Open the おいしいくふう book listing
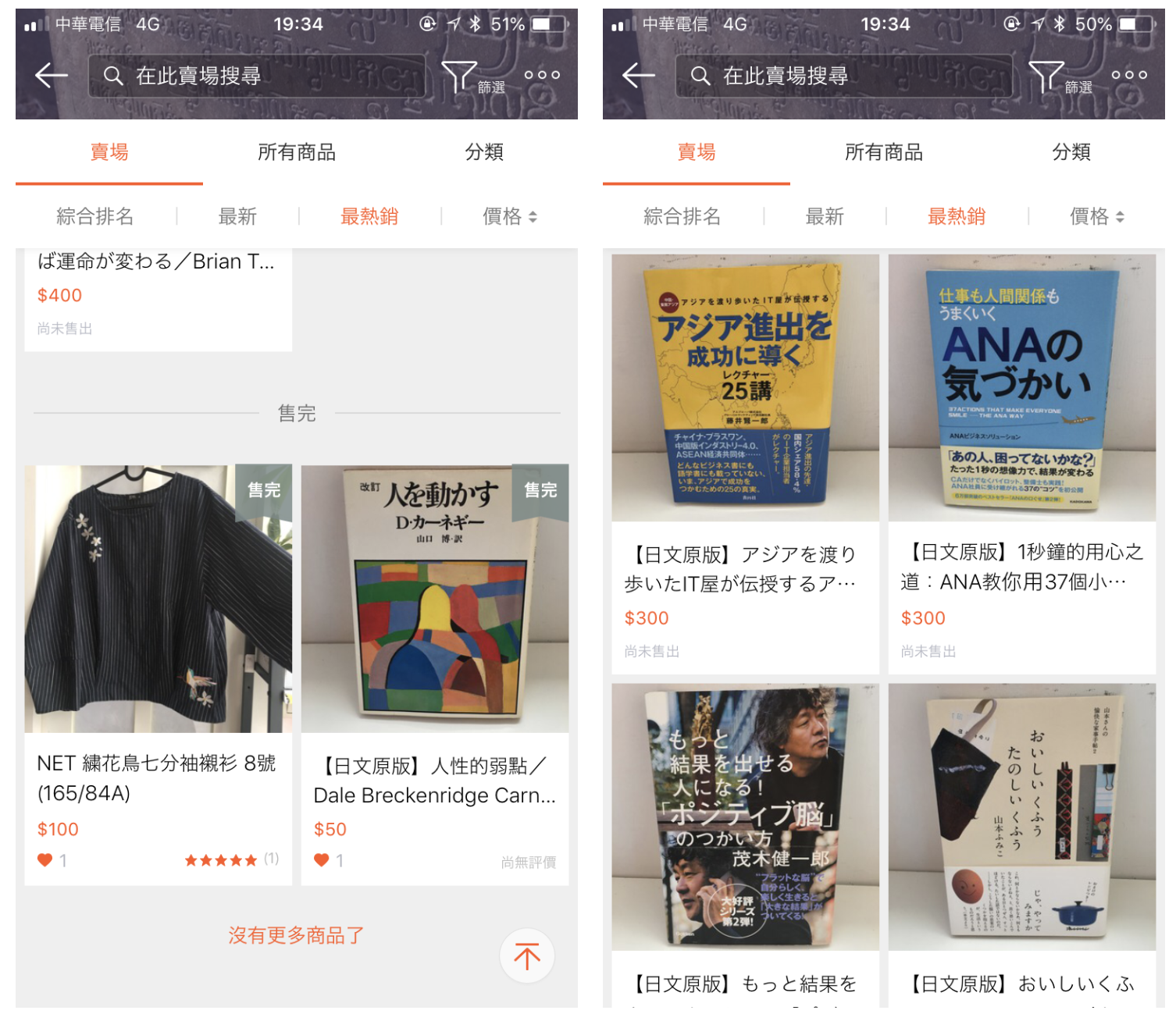Viewport: 1176px width, 1021px height. 1022,845
